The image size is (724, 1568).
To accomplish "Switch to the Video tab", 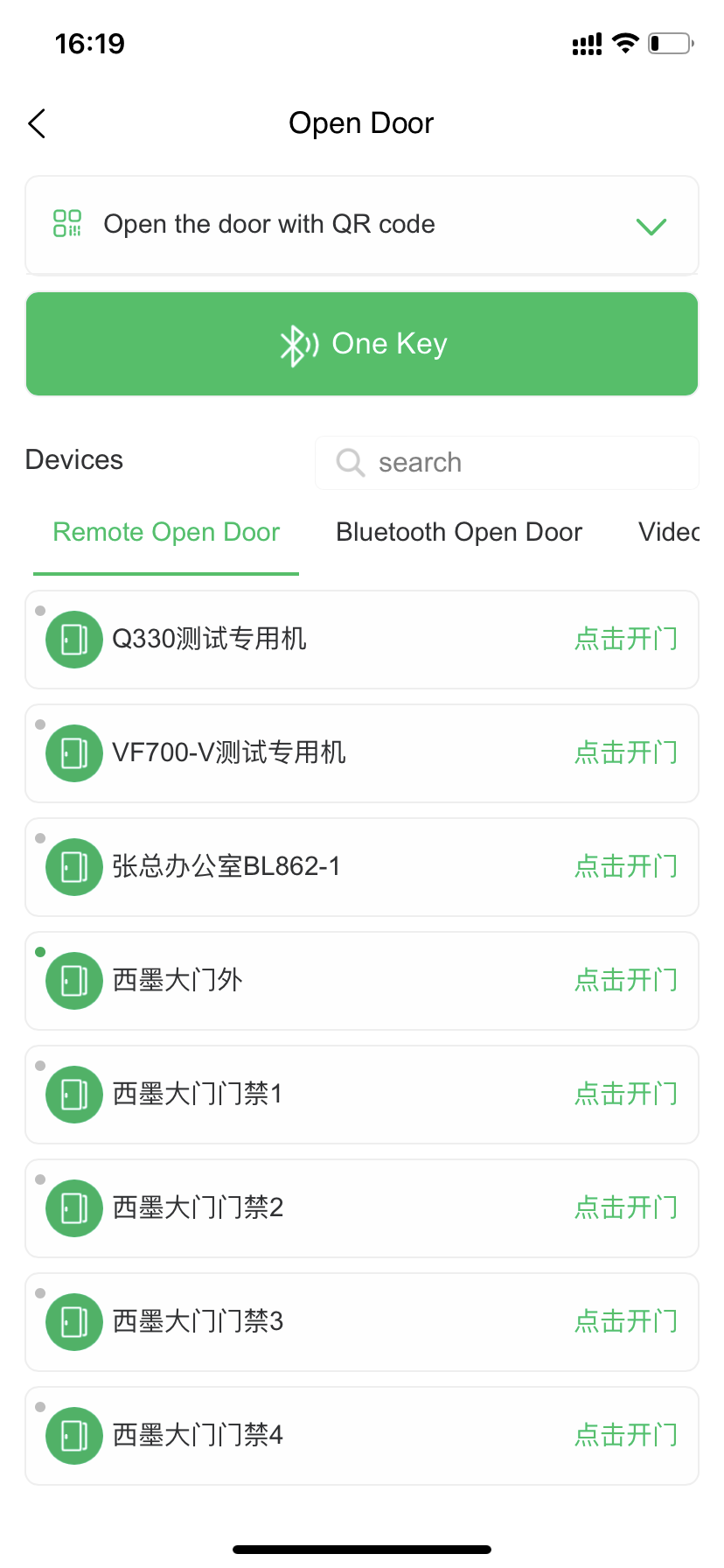I will [668, 532].
